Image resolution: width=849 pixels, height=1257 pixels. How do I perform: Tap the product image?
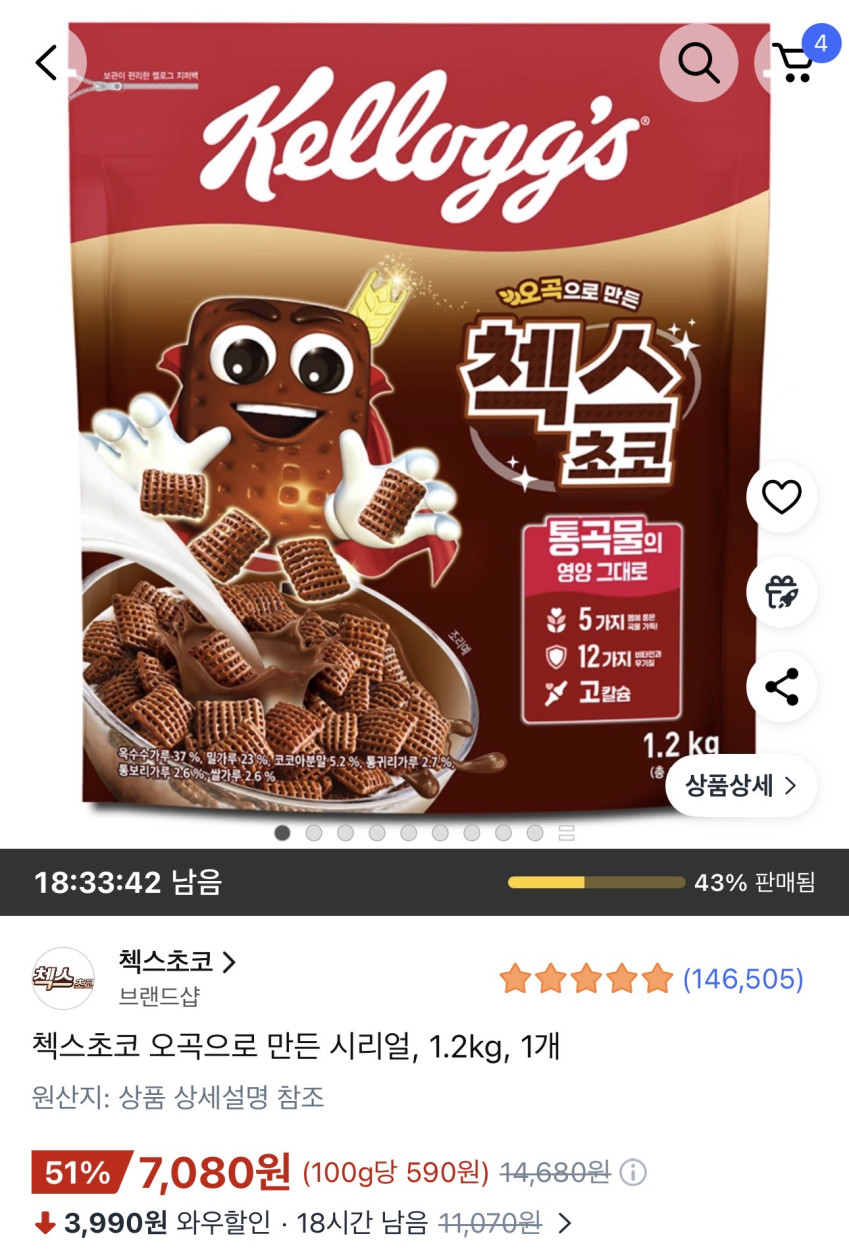(x=400, y=450)
